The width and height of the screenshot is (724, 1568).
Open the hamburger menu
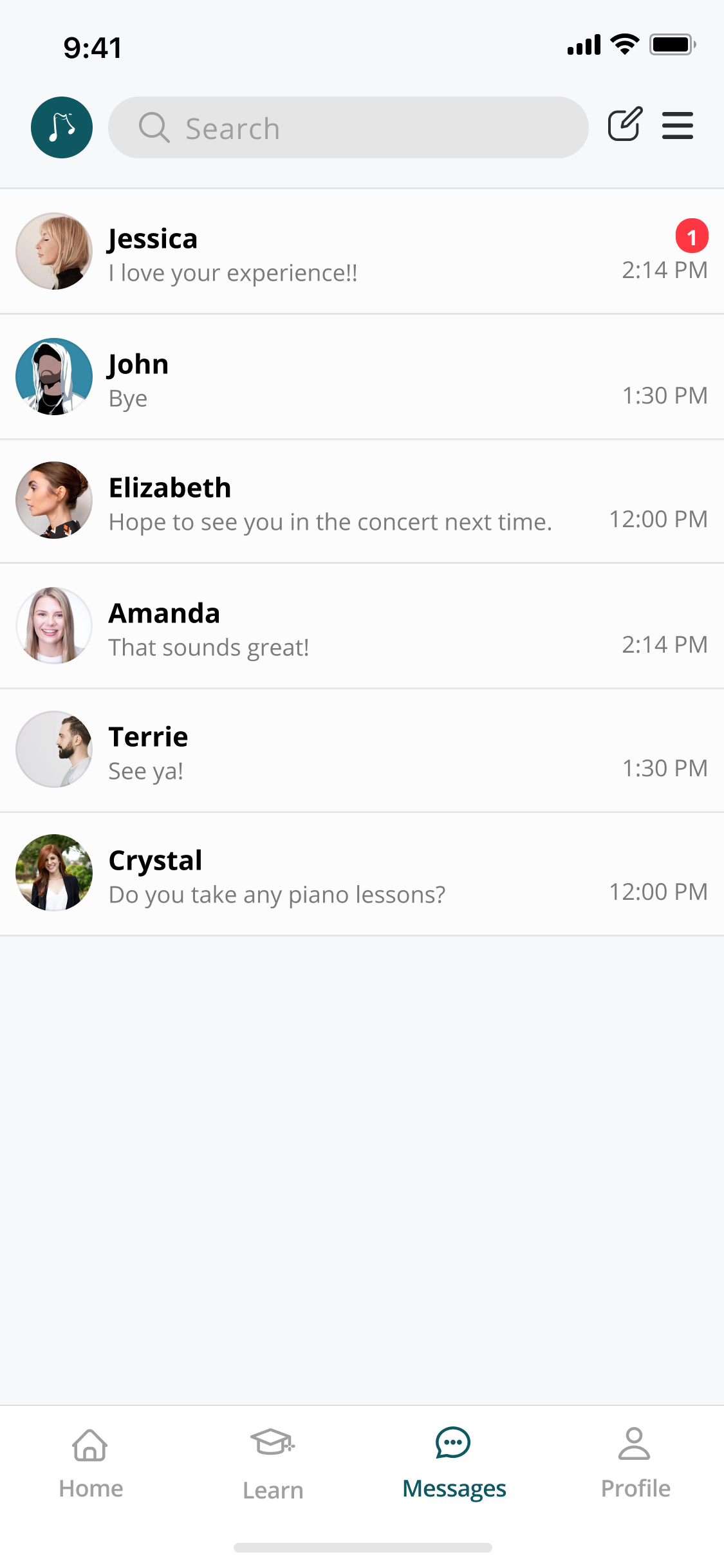[678, 126]
